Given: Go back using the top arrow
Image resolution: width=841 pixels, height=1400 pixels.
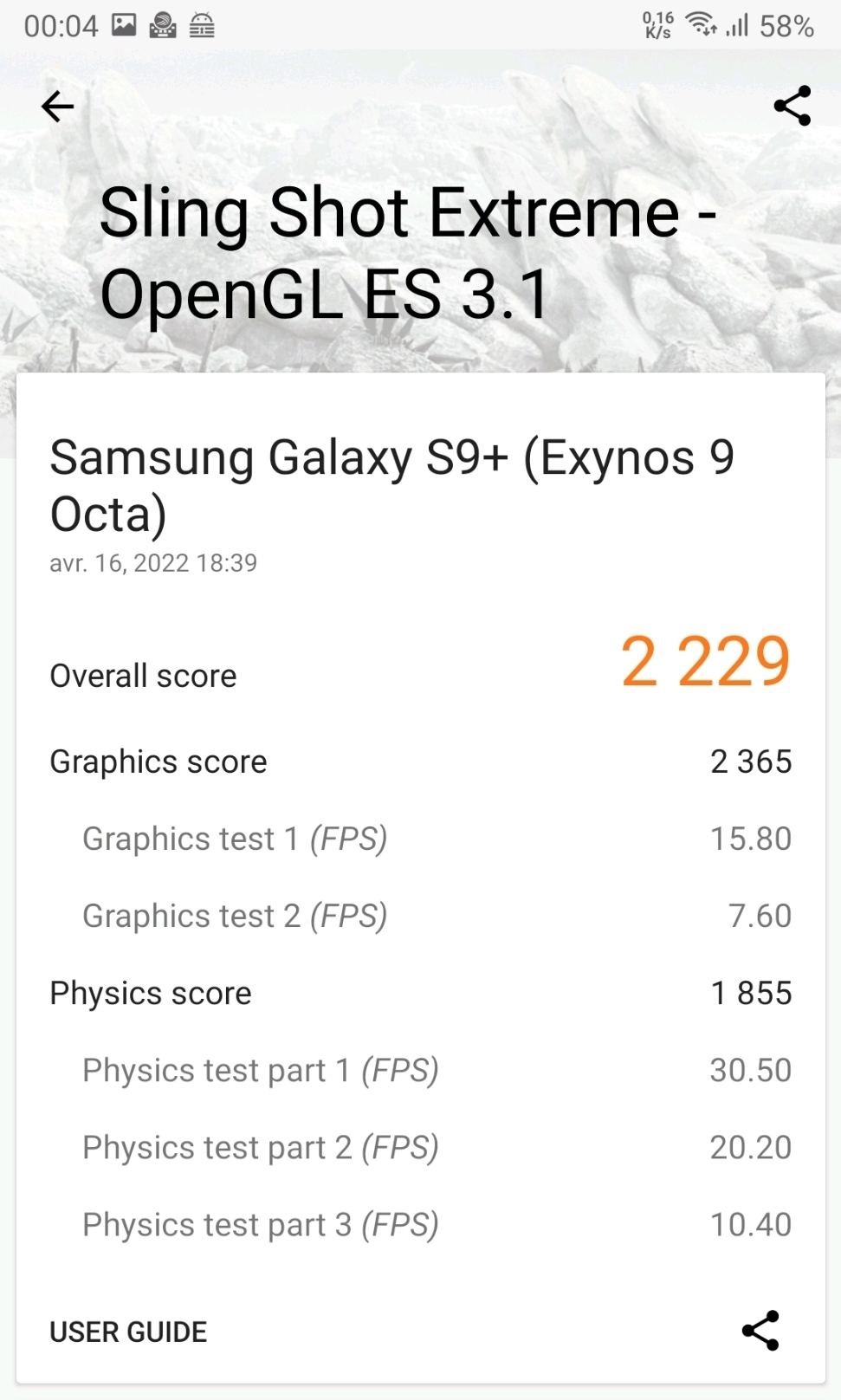Looking at the screenshot, I should 58,107.
